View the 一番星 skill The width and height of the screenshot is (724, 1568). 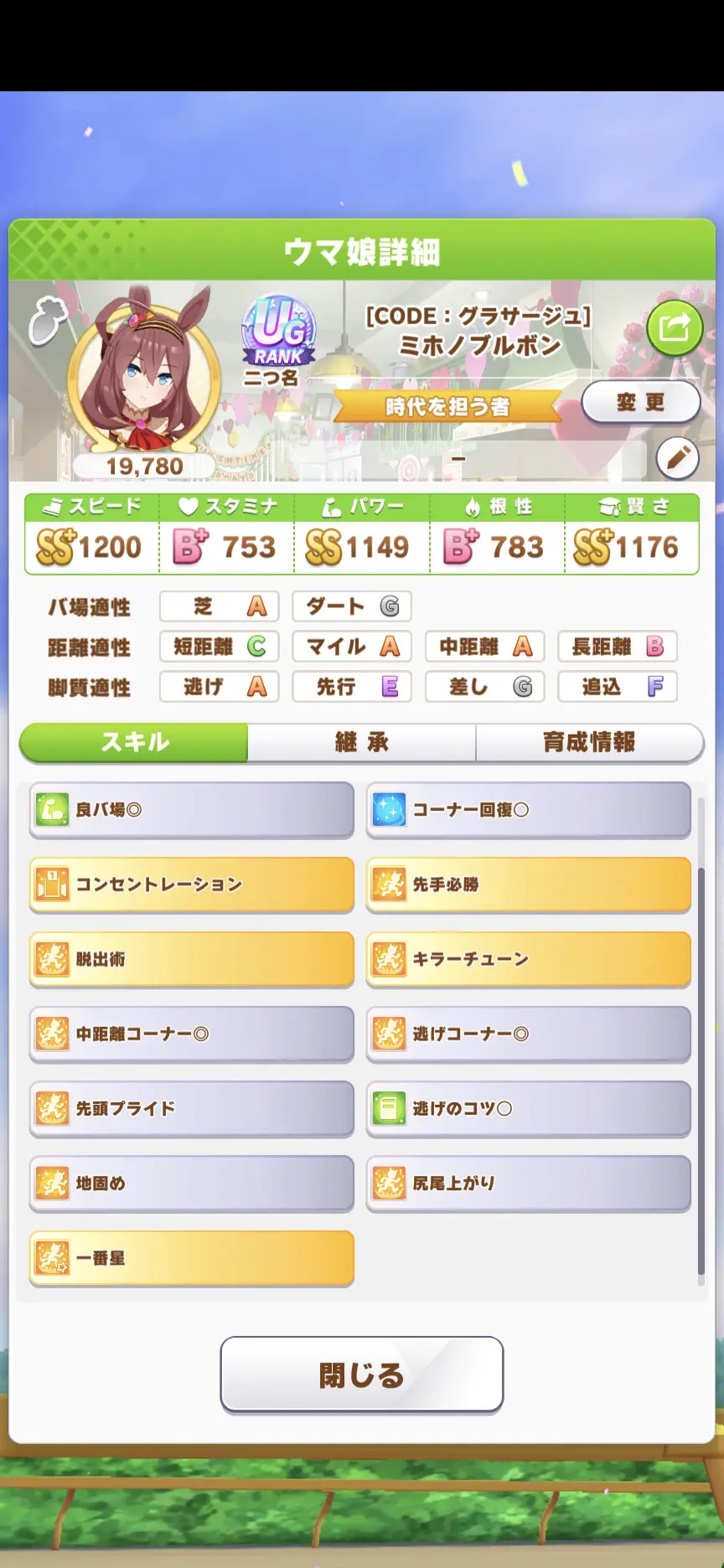191,1257
